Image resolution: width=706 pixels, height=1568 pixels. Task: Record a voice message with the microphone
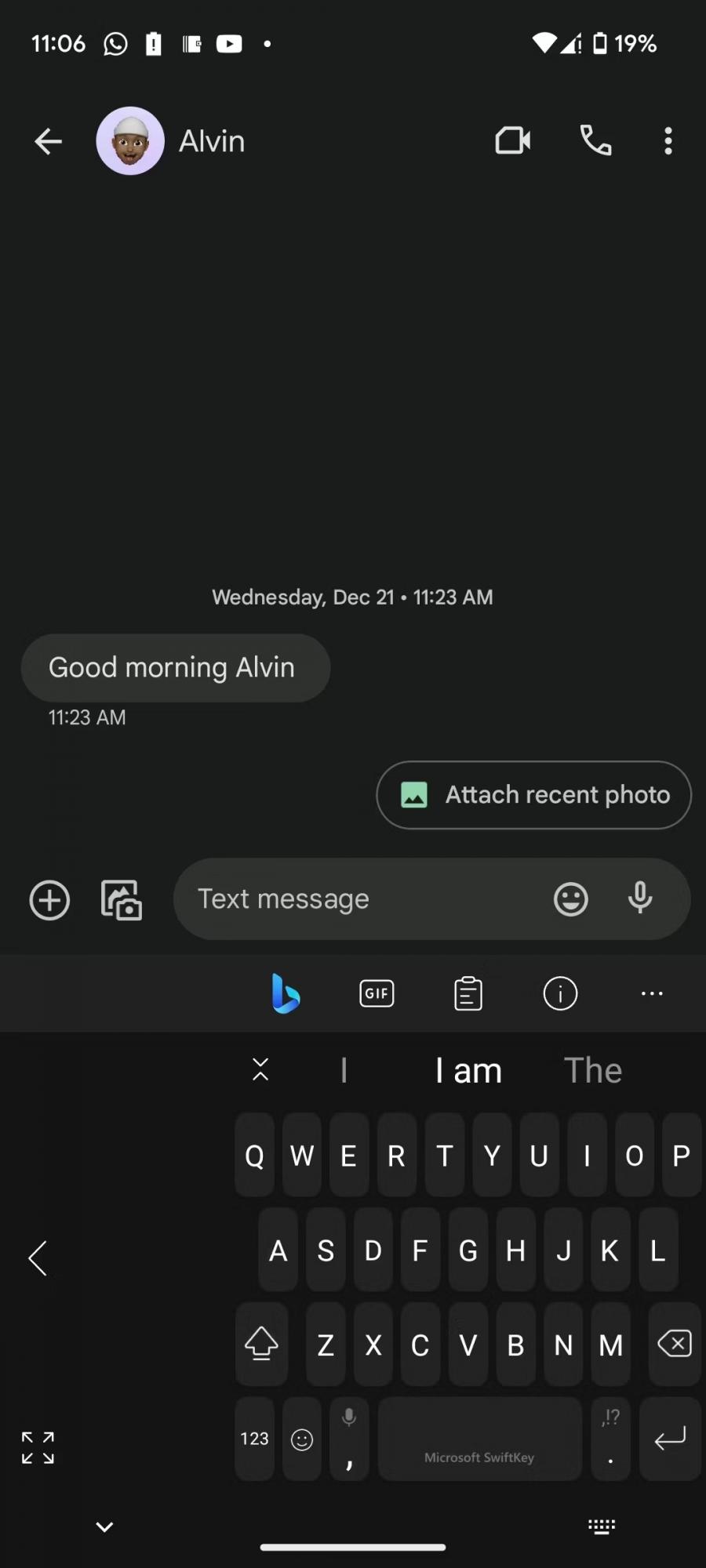(x=640, y=899)
